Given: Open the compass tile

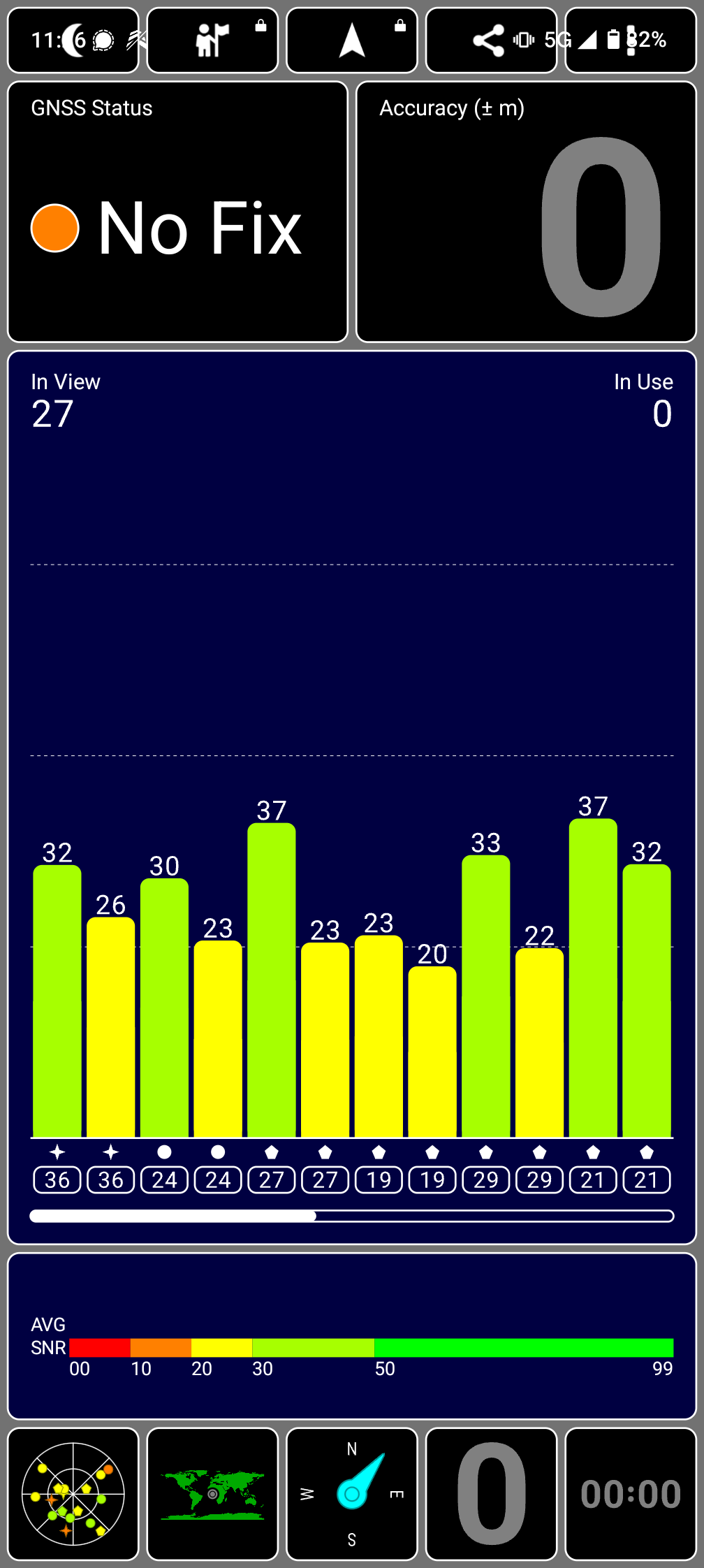Looking at the screenshot, I should pyautogui.click(x=352, y=1494).
